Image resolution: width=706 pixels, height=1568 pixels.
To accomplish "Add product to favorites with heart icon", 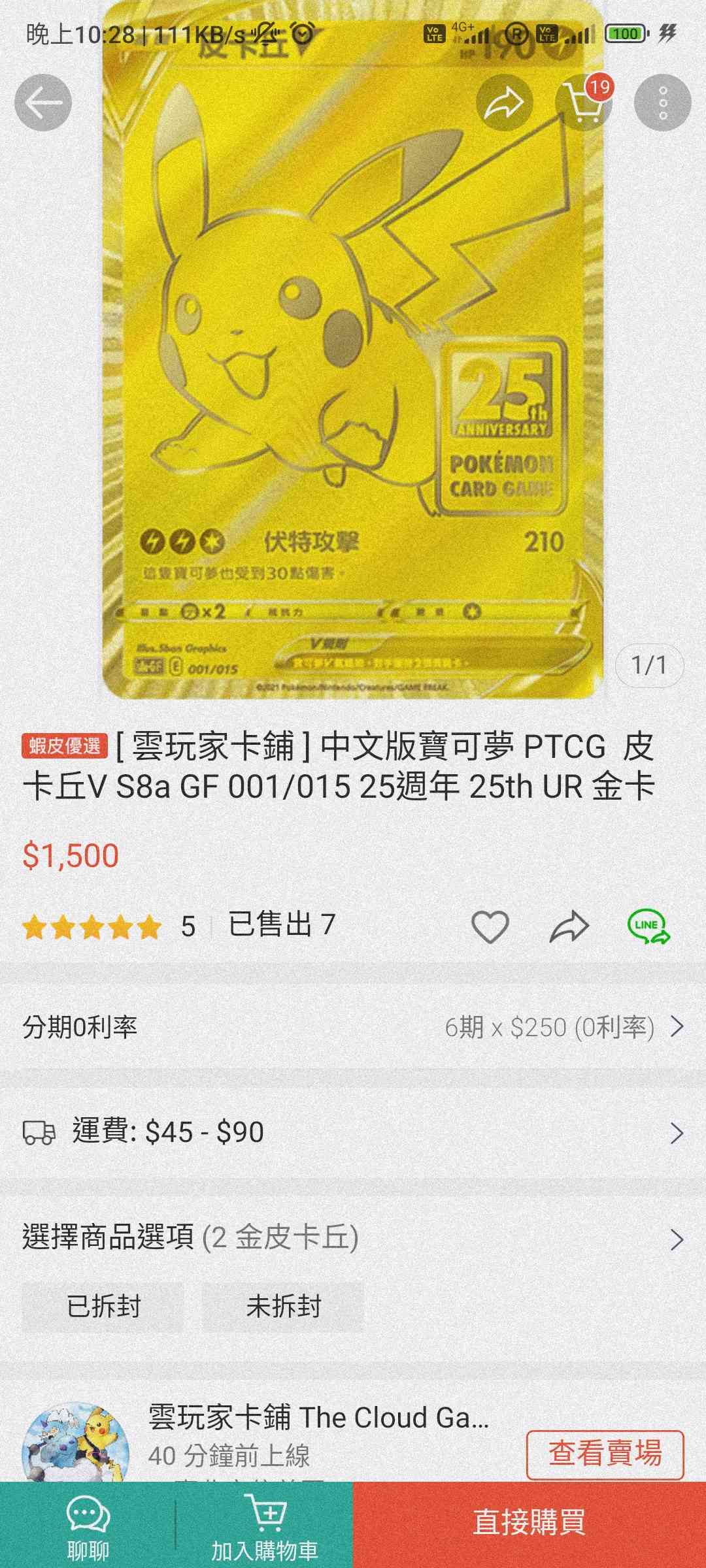I will point(490,926).
